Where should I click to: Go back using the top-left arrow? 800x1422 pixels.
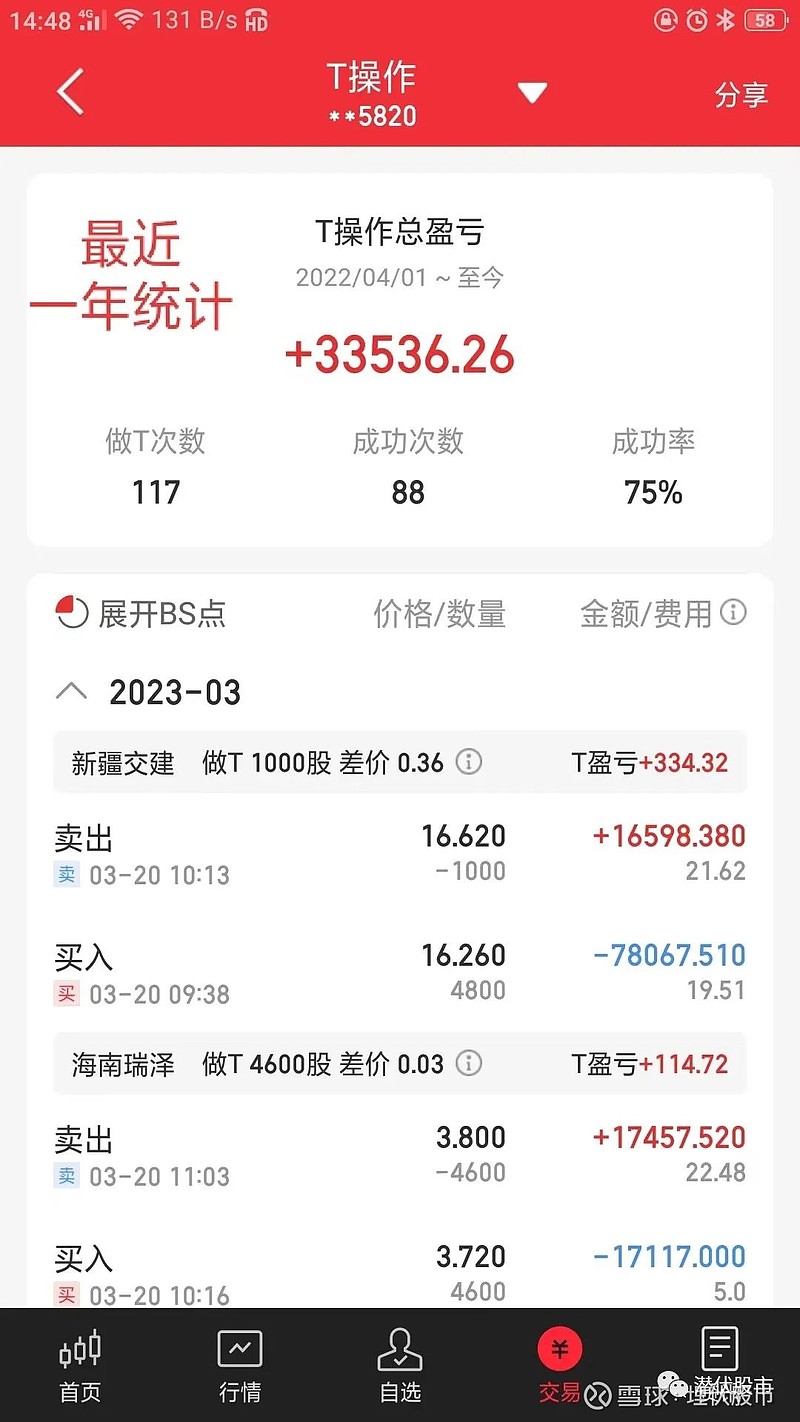pyautogui.click(x=70, y=92)
